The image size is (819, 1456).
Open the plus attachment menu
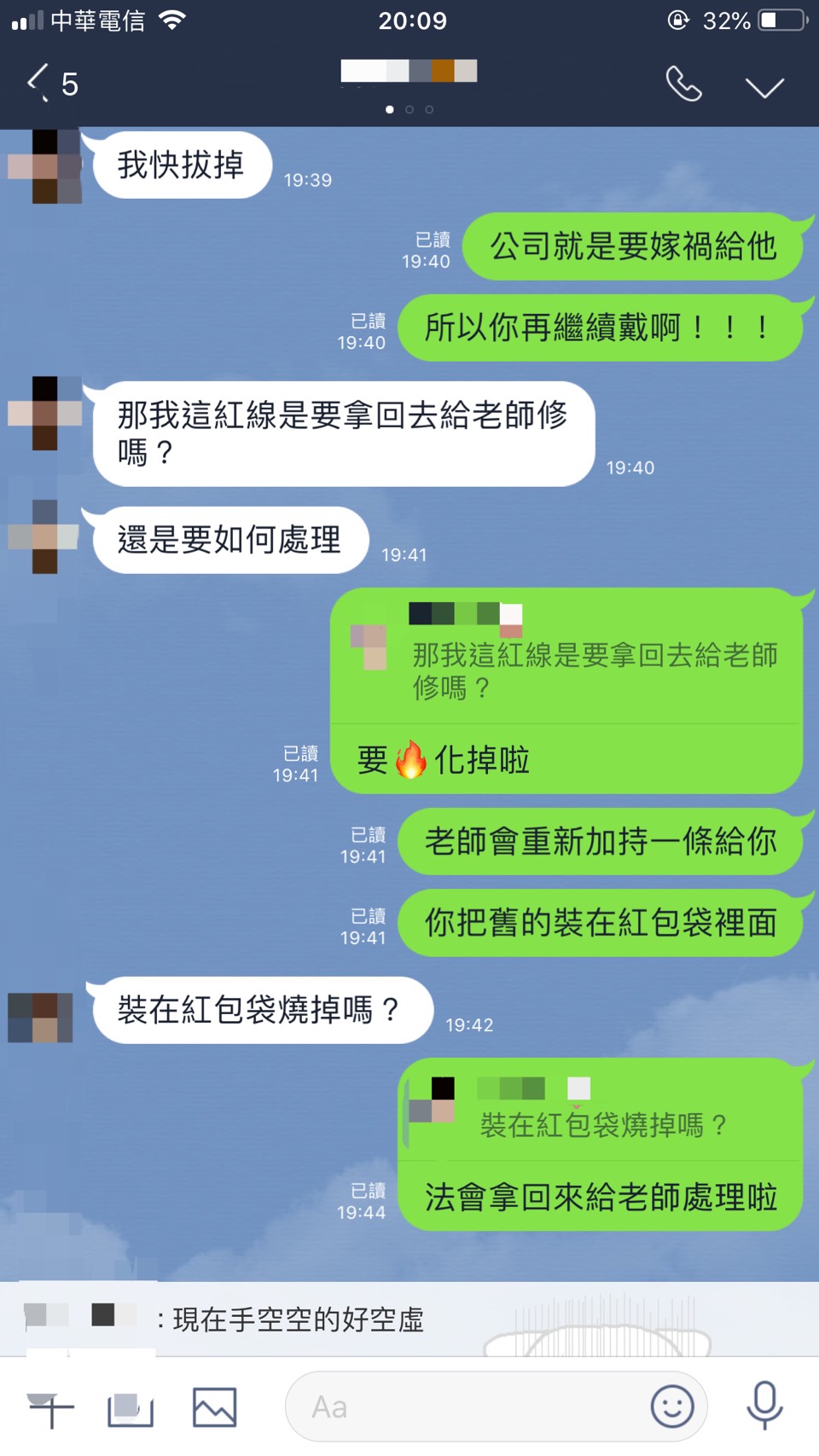[x=50, y=1408]
